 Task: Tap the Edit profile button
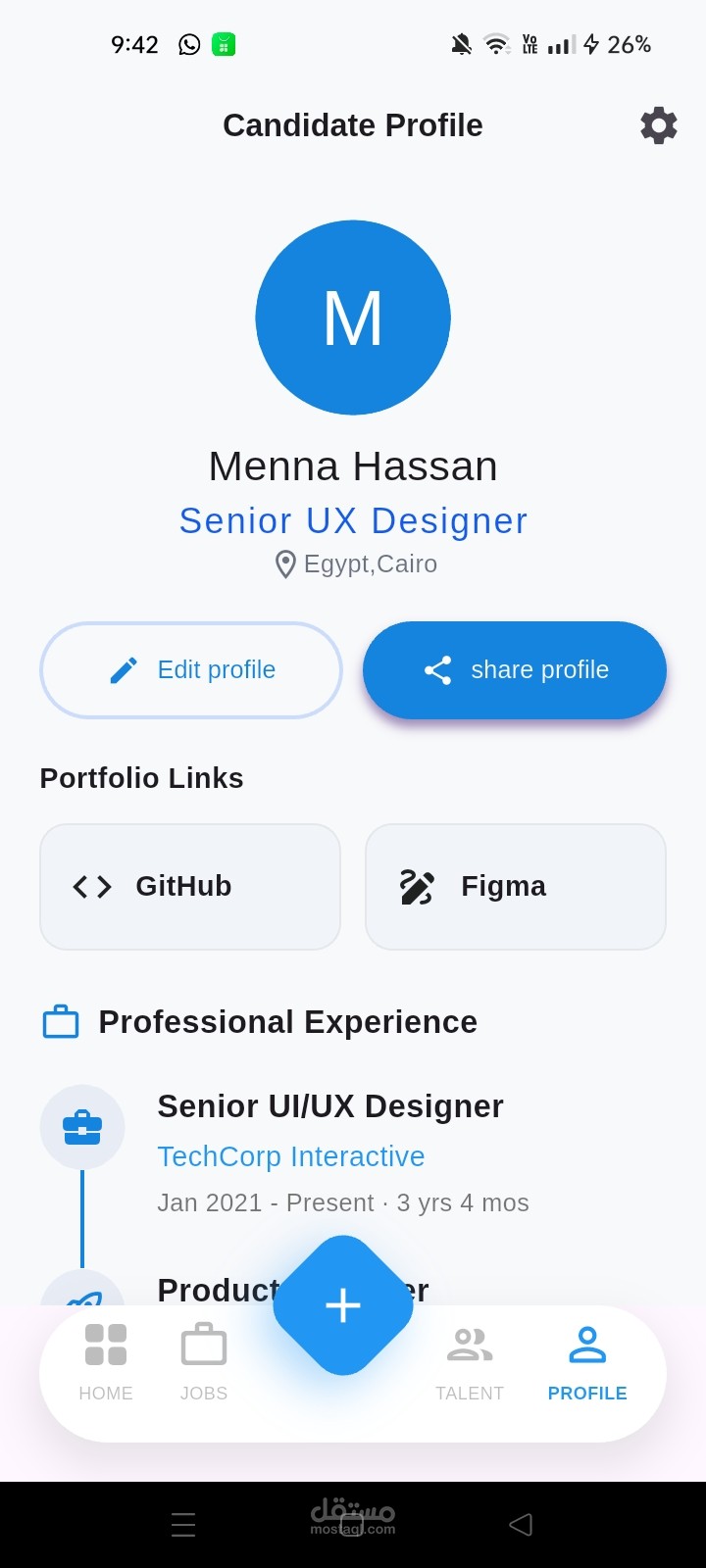(x=191, y=670)
